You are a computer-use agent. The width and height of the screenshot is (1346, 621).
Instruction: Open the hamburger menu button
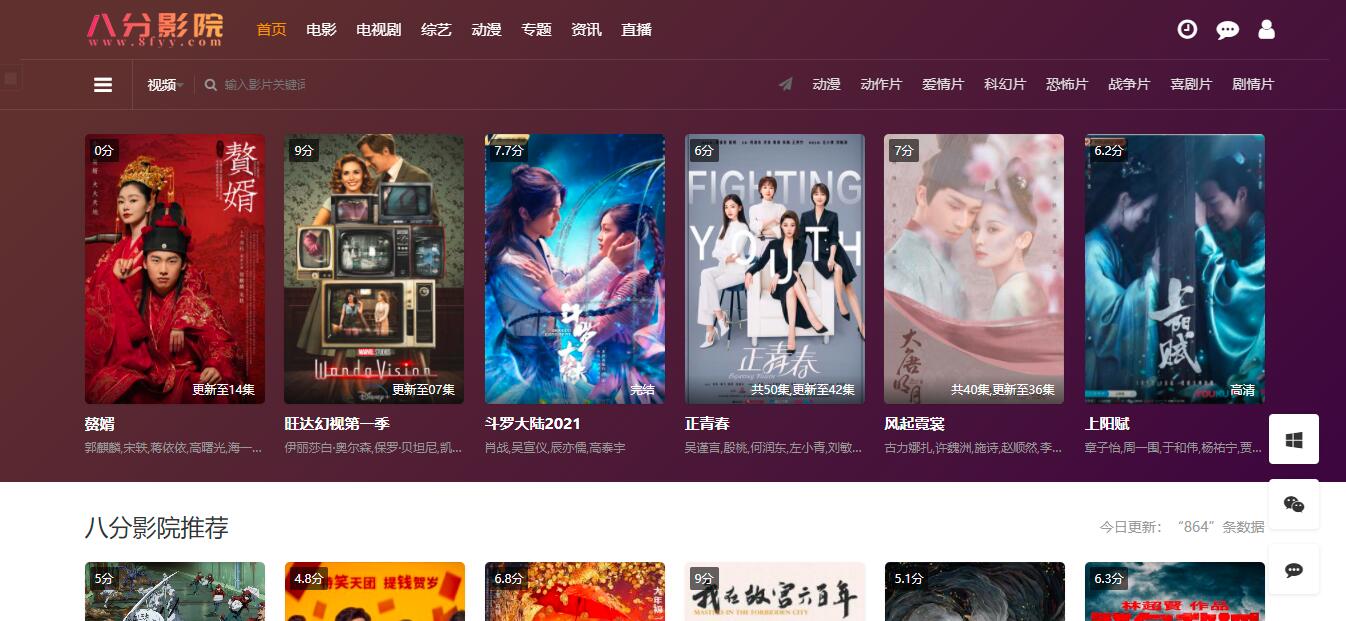coord(103,85)
